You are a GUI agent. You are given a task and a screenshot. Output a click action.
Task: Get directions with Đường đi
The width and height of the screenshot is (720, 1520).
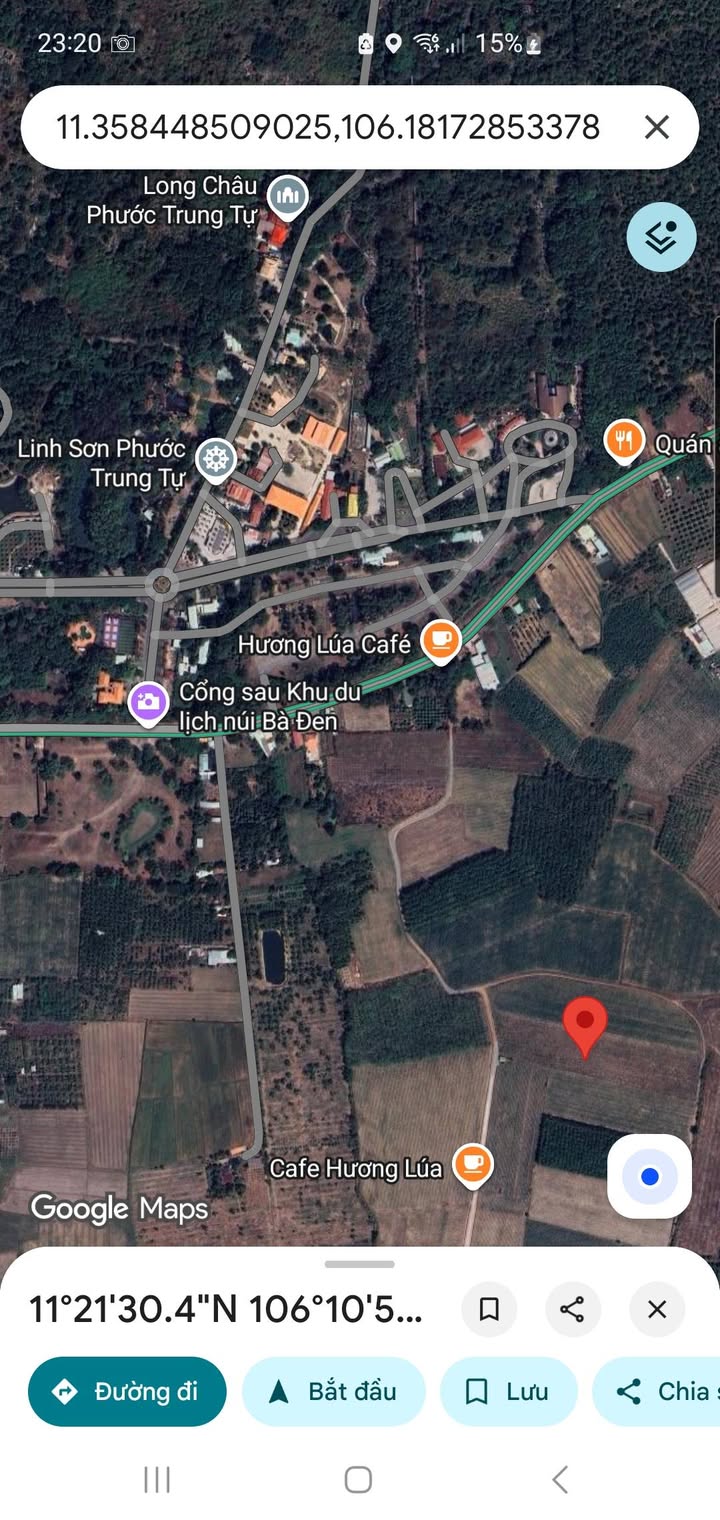tap(127, 1391)
